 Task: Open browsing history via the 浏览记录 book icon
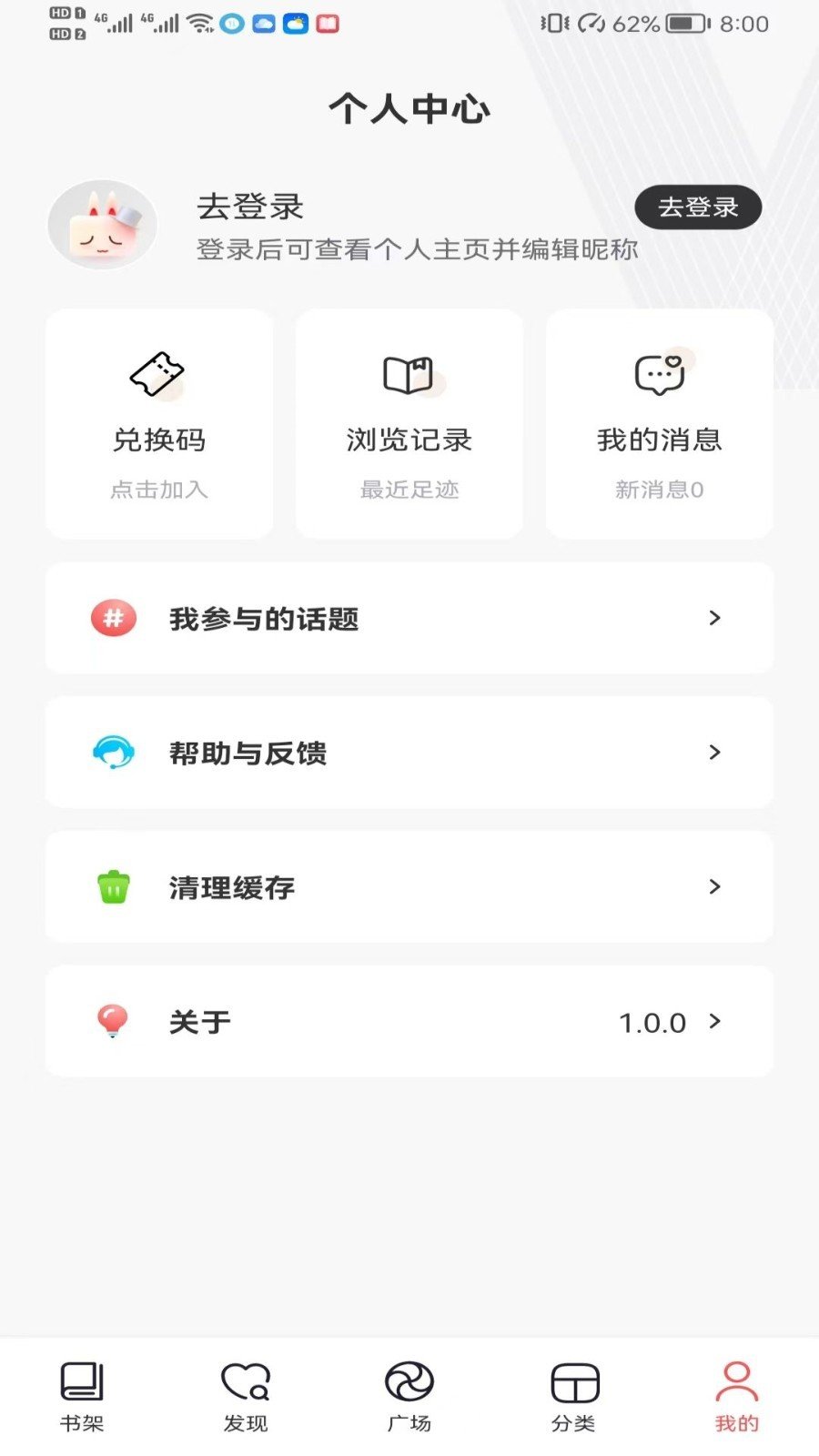(x=408, y=374)
